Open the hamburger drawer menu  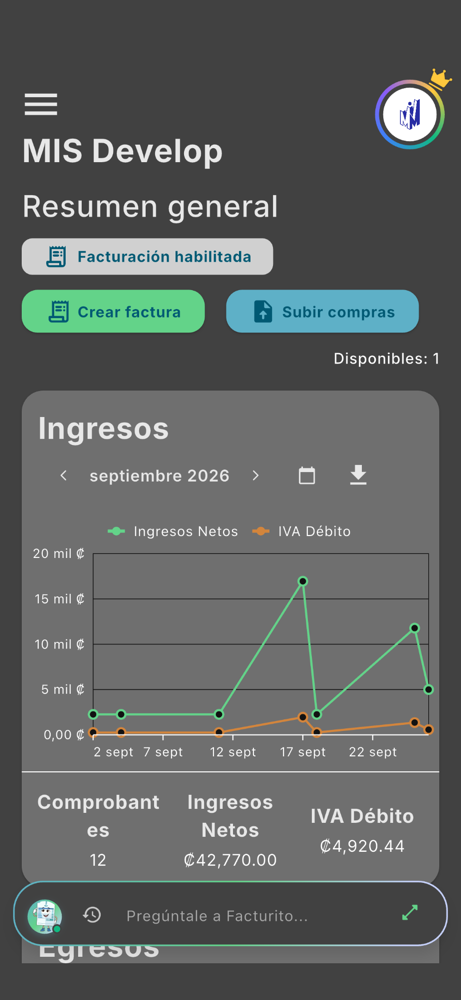click(x=41, y=105)
